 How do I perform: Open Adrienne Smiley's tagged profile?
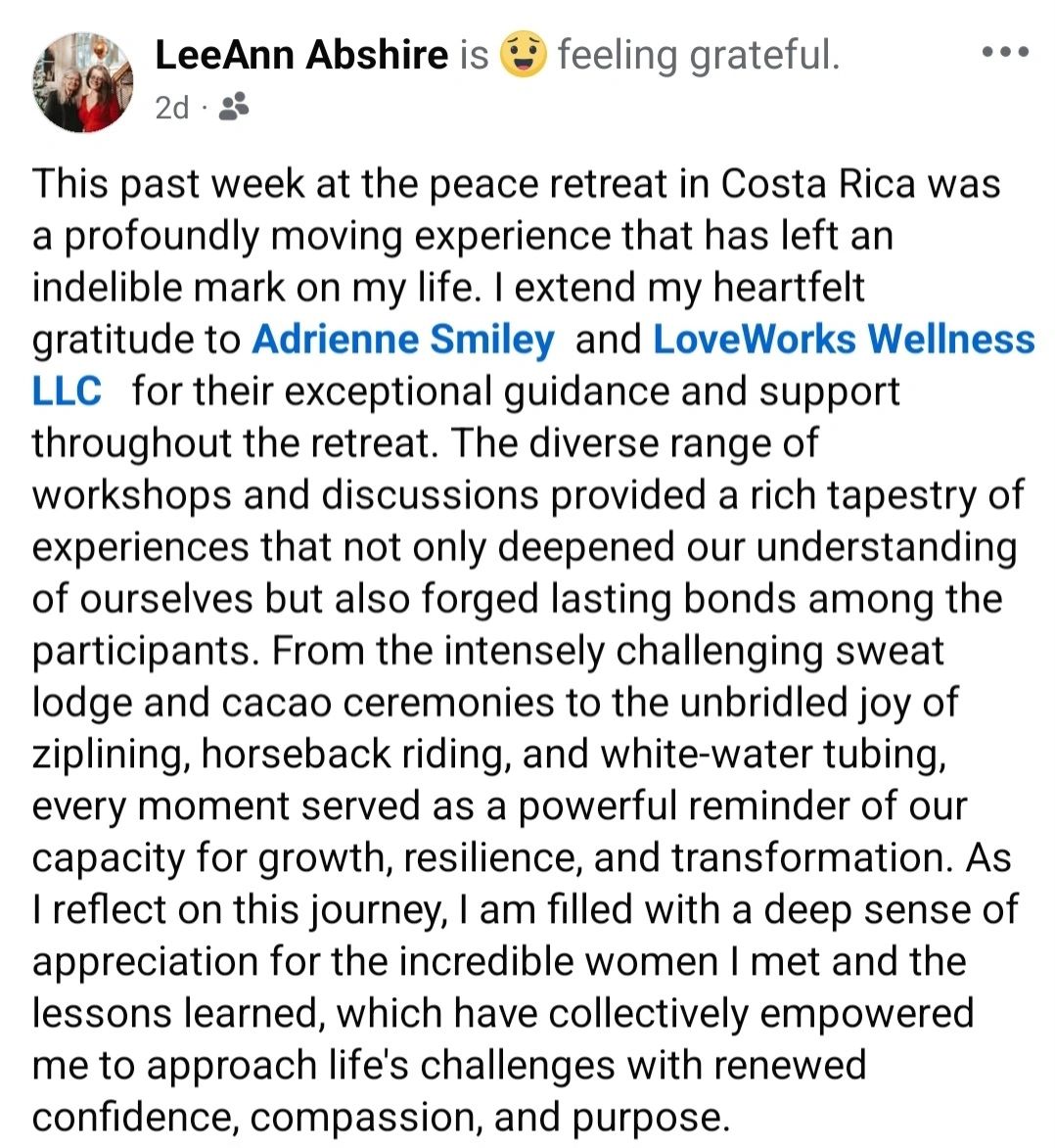403,340
